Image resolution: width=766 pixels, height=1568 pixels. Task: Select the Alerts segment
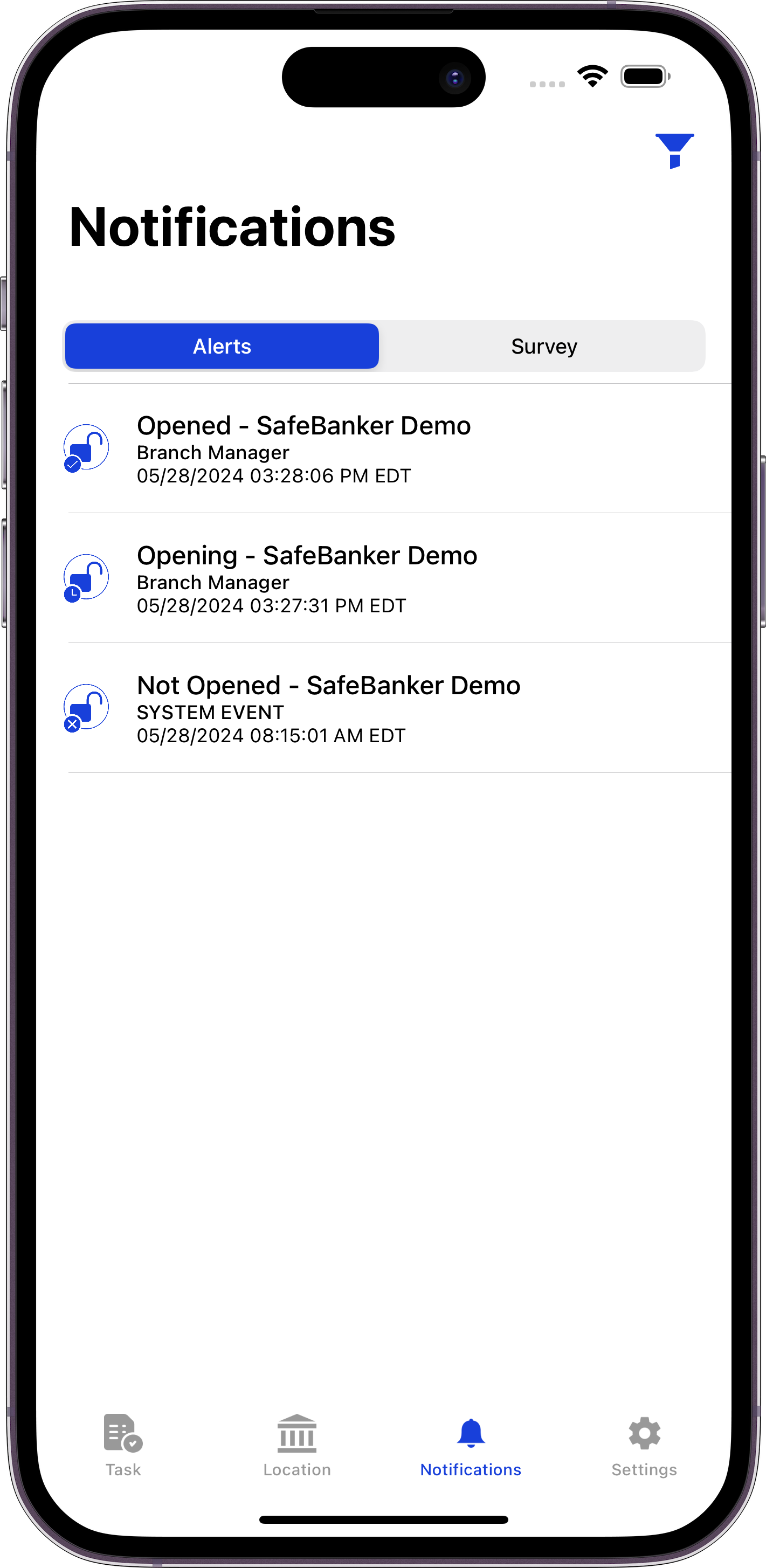click(x=222, y=347)
